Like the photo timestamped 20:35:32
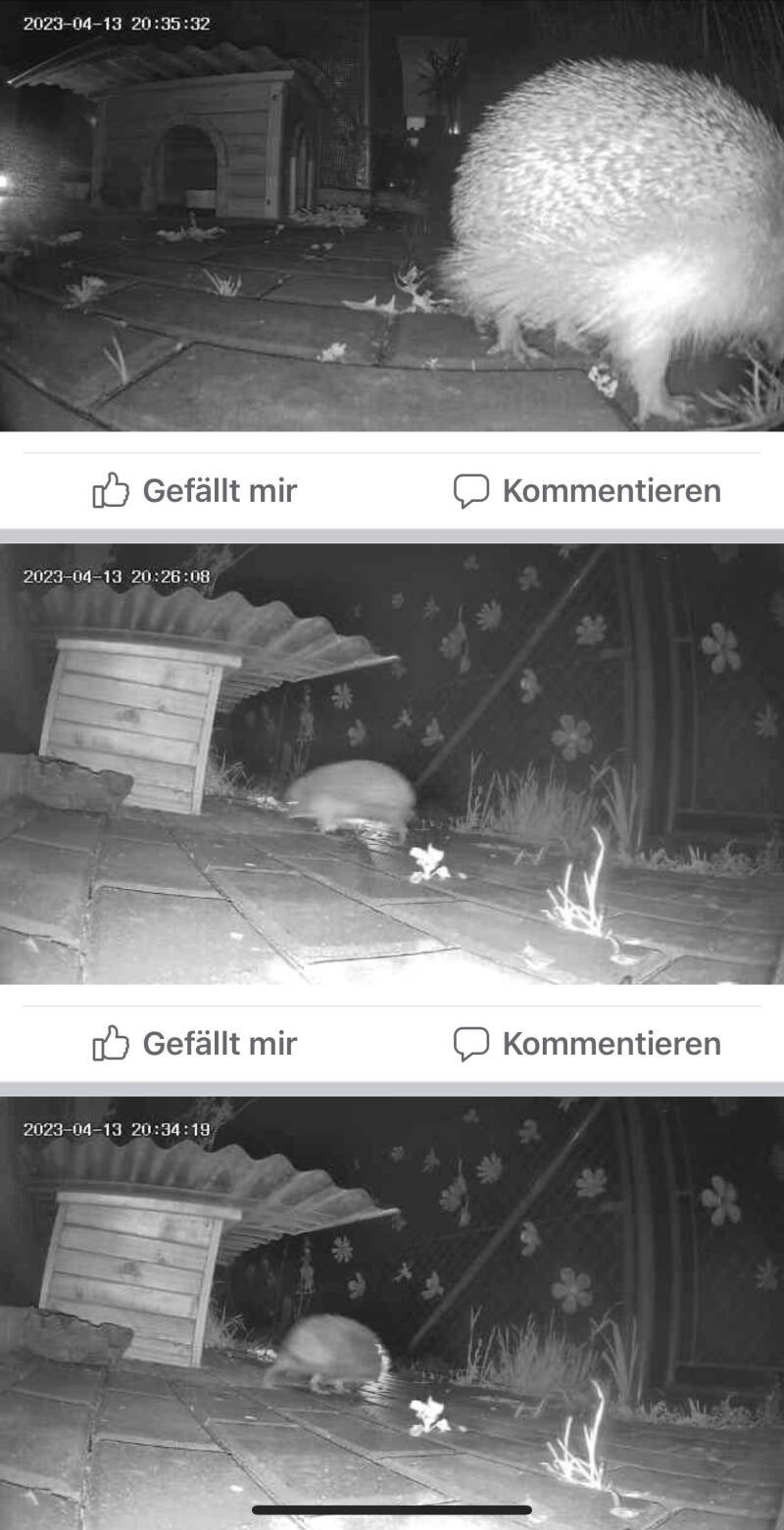784x1530 pixels. click(x=195, y=490)
